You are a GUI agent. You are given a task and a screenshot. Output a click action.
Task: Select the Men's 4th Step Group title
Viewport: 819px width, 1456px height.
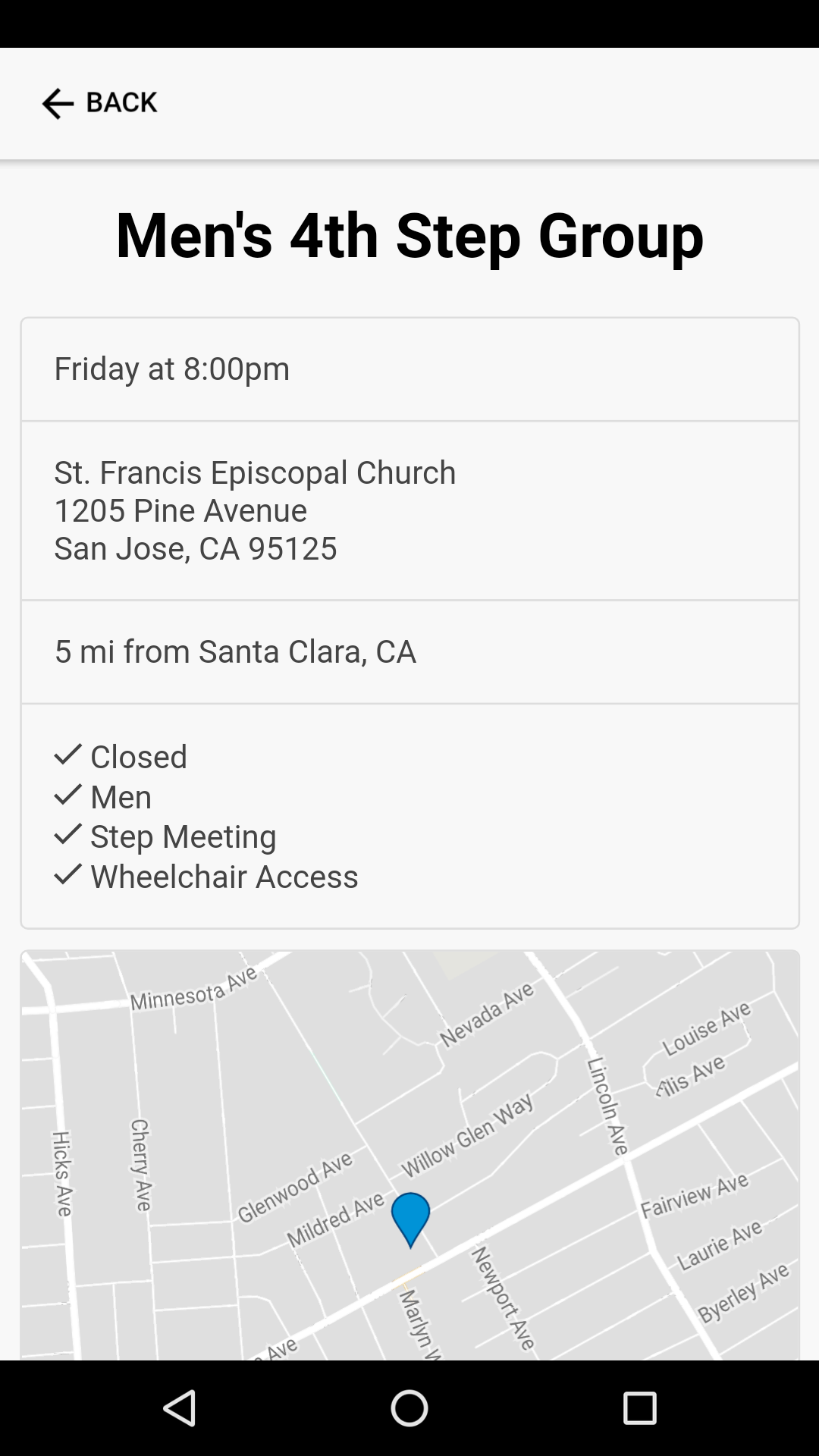click(x=409, y=236)
